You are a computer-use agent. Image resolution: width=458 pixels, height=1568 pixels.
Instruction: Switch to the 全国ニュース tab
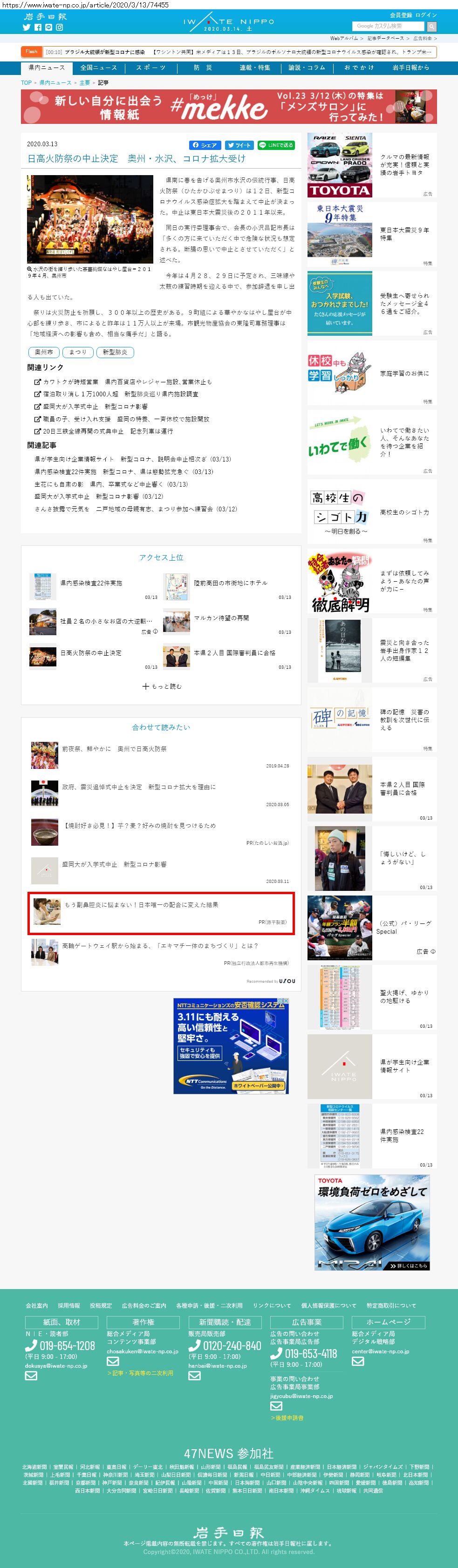click(99, 68)
